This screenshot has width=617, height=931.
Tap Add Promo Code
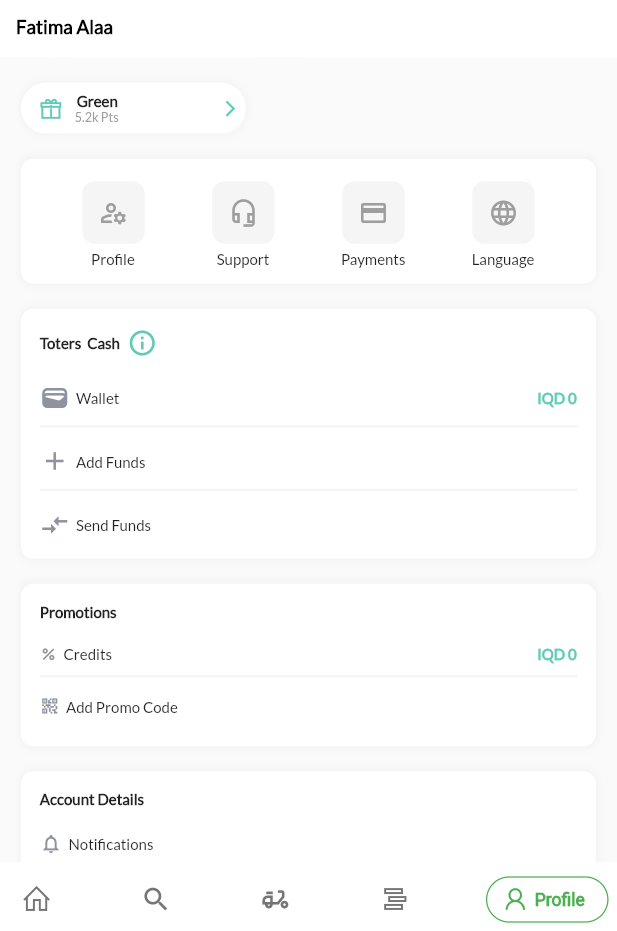(x=308, y=707)
